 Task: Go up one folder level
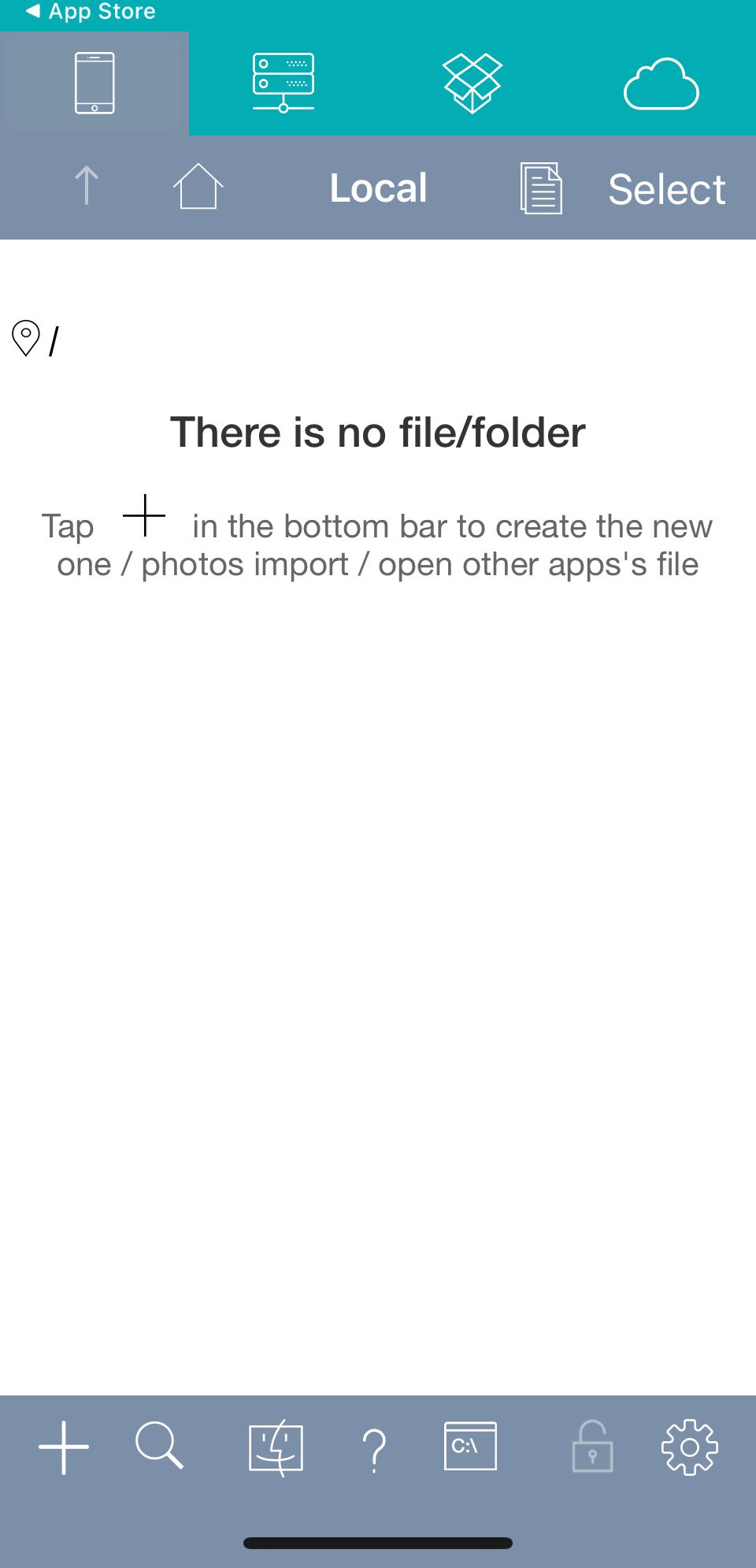coord(87,186)
